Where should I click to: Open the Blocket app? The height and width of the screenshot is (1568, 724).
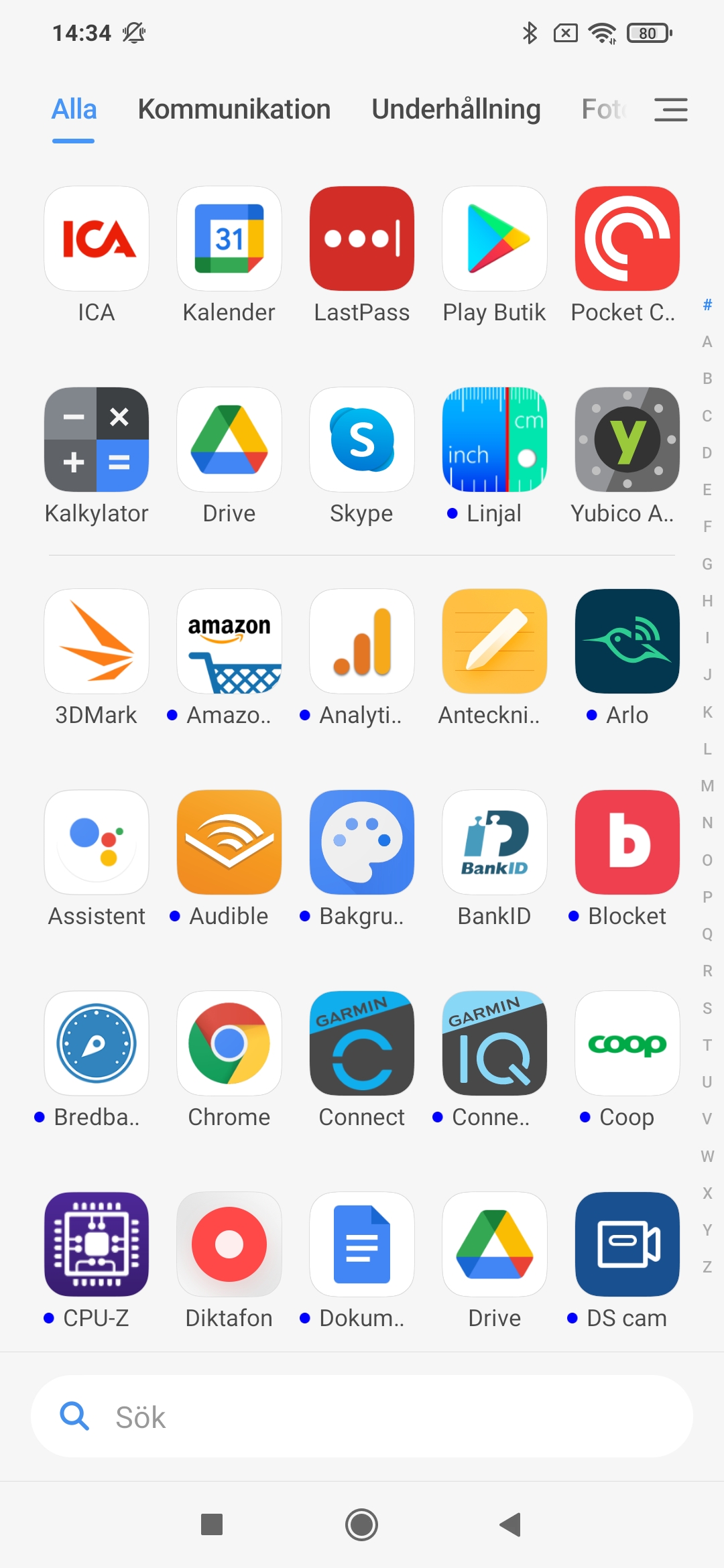(627, 842)
